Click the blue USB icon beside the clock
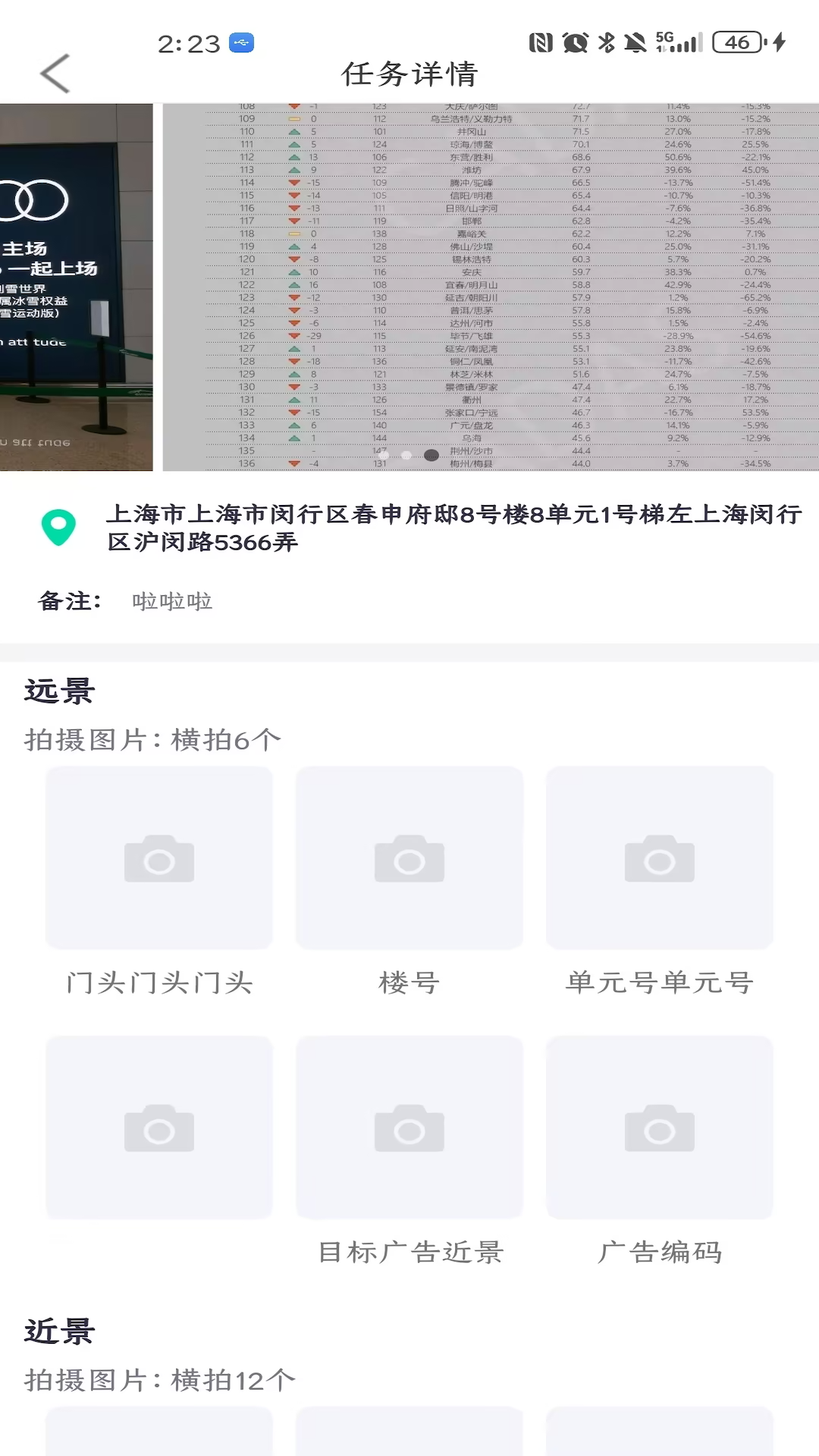Screen dimensions: 819x1456 tap(240, 44)
